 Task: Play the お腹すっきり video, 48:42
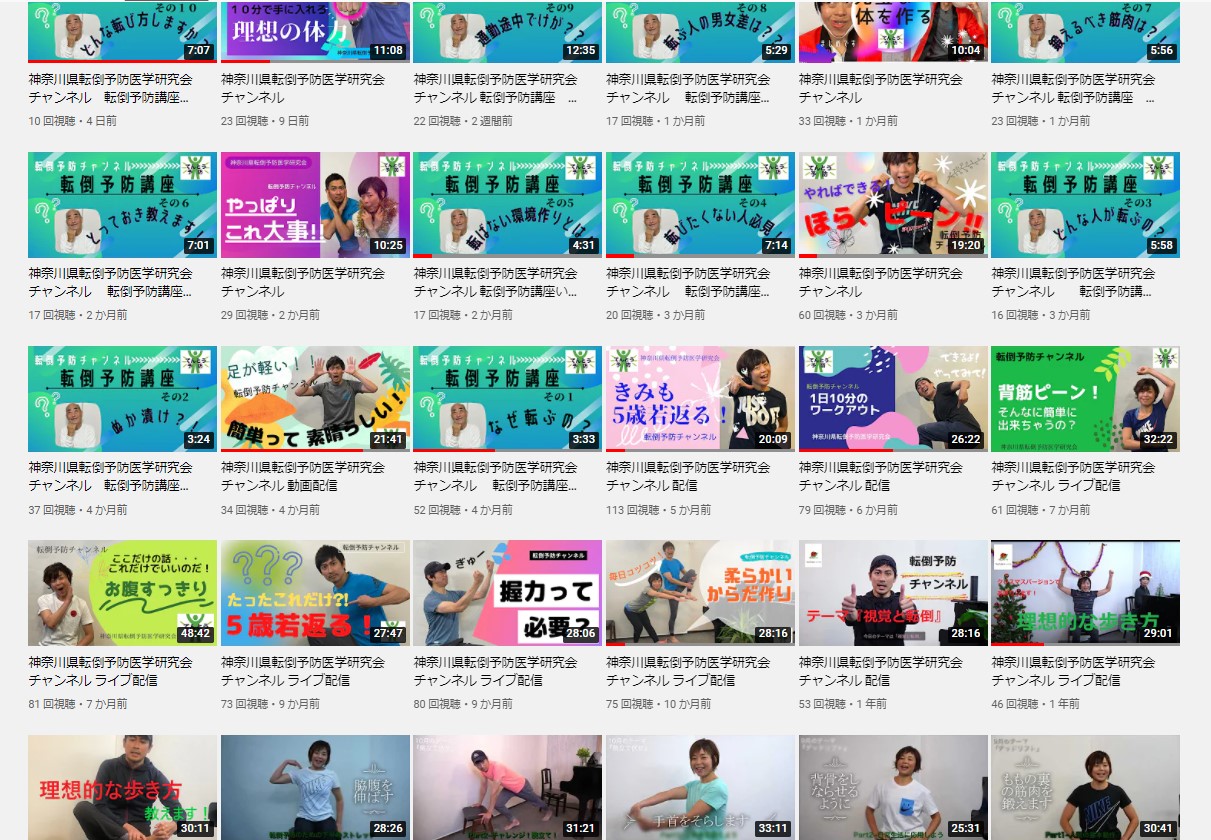(122, 593)
